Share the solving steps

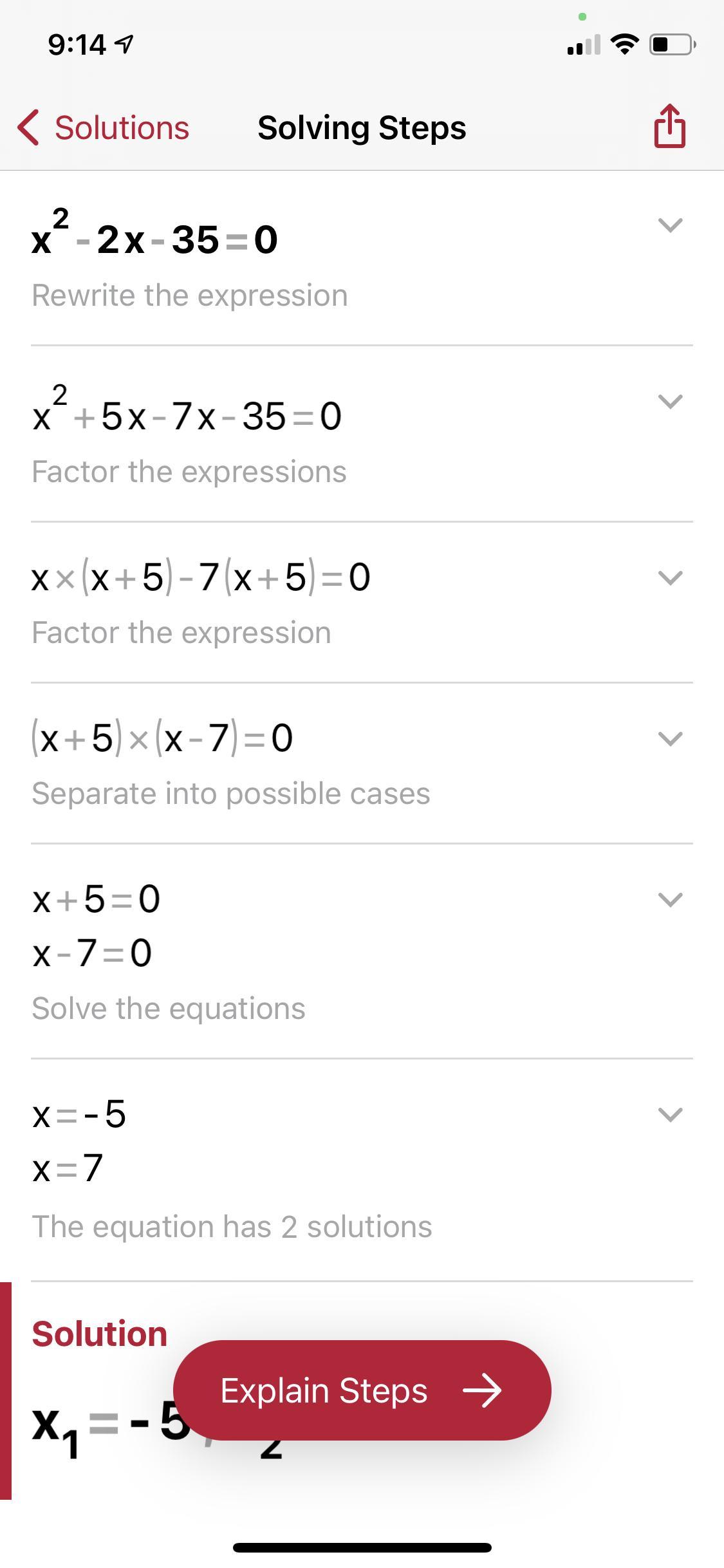(x=669, y=126)
